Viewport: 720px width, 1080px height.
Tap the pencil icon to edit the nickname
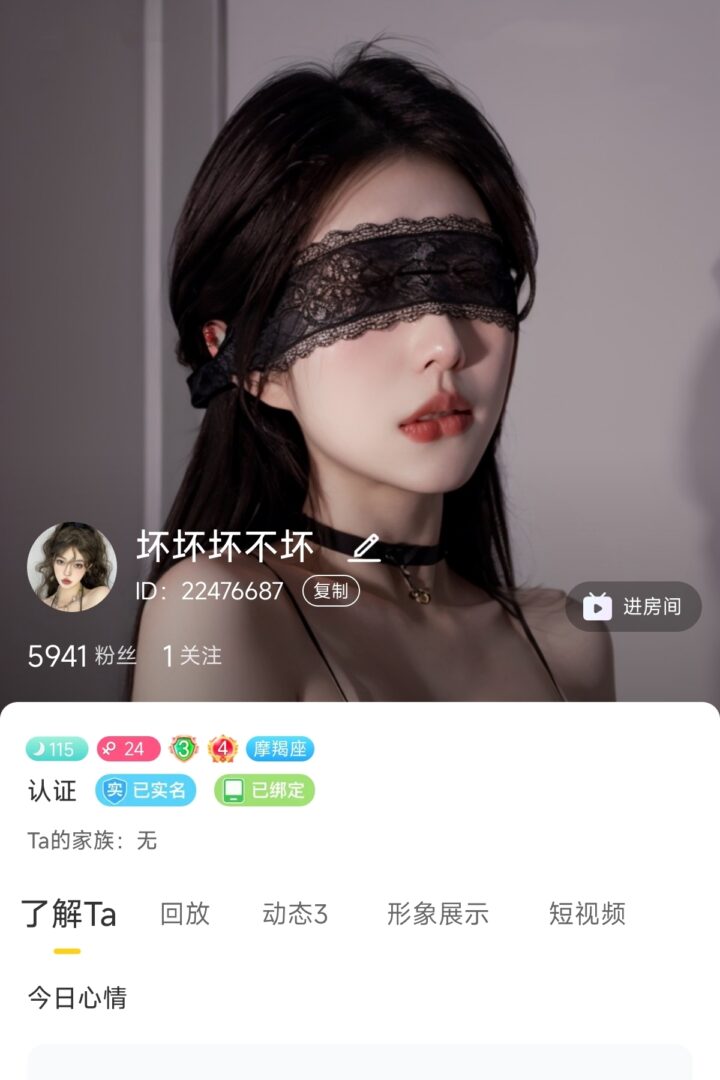click(365, 547)
